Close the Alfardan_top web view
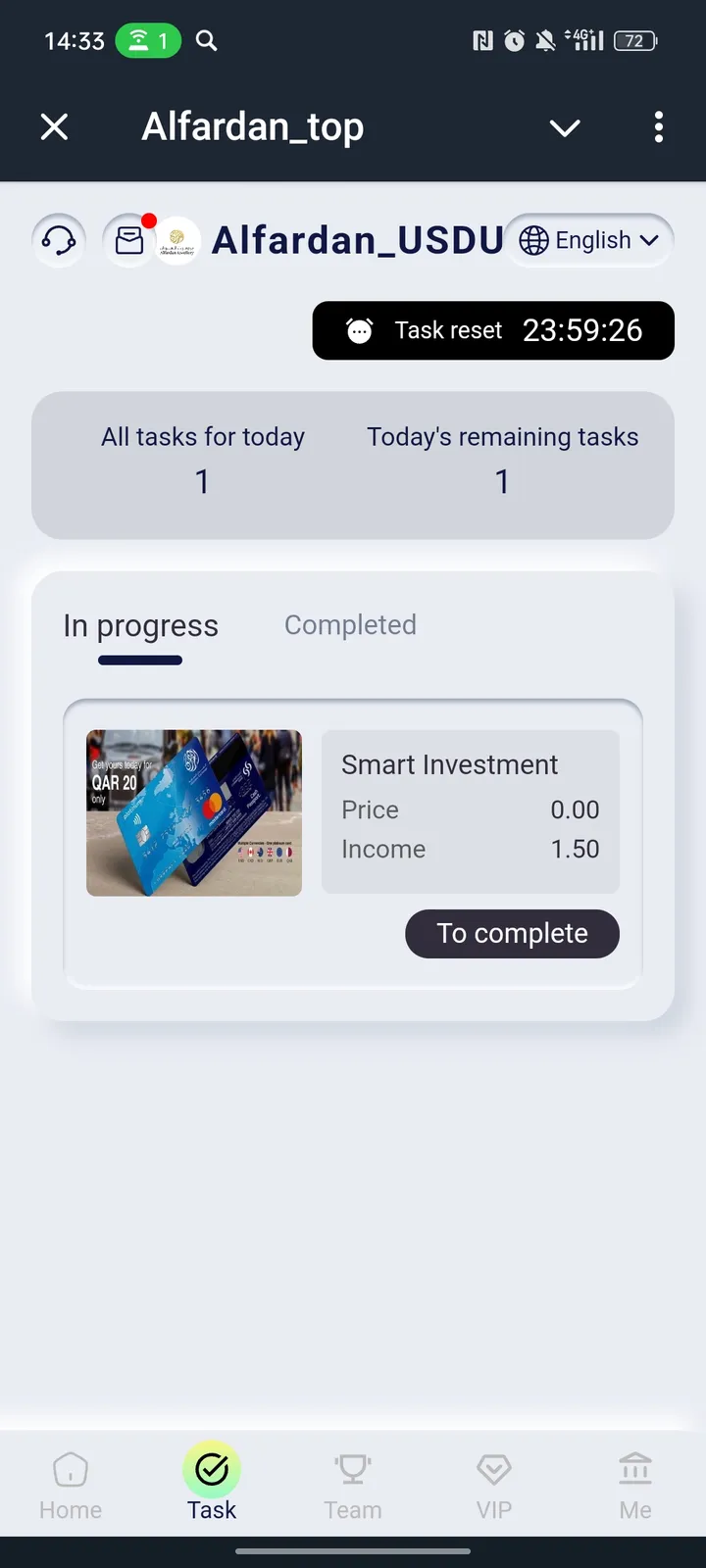Image resolution: width=706 pixels, height=1568 pixels. coord(55,126)
